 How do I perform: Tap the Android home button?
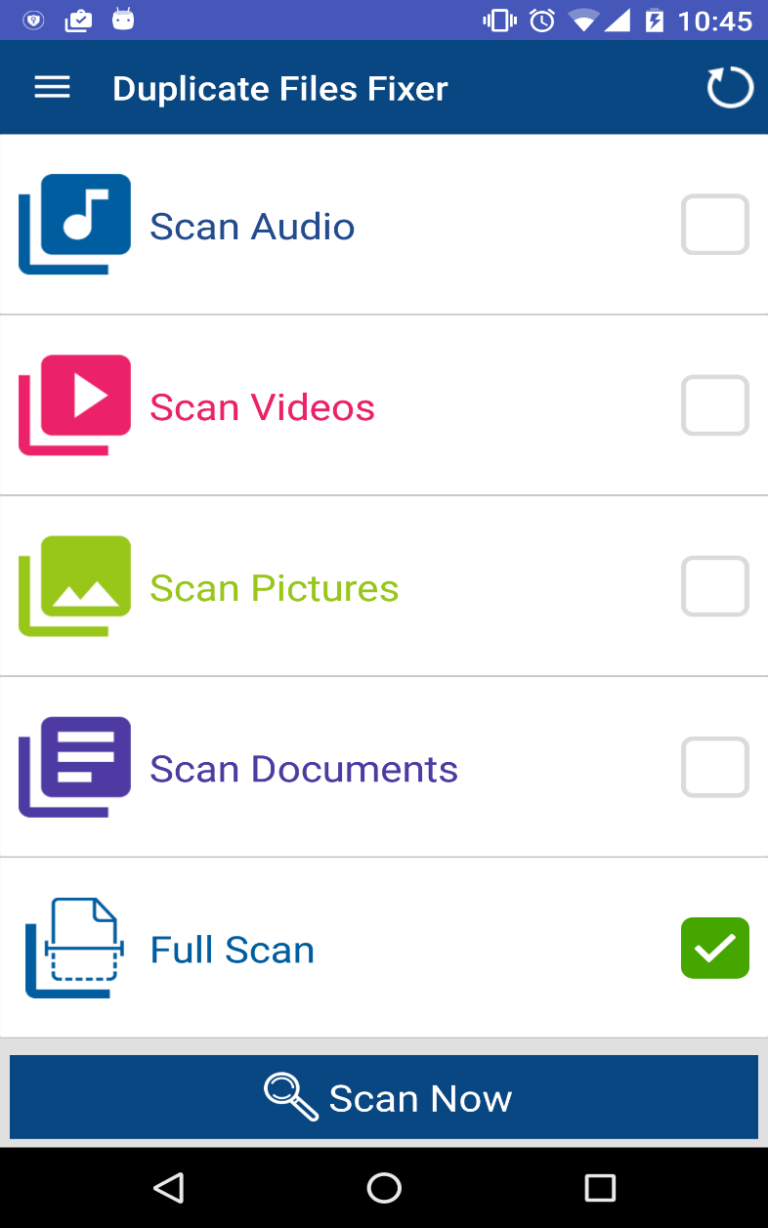[384, 1188]
